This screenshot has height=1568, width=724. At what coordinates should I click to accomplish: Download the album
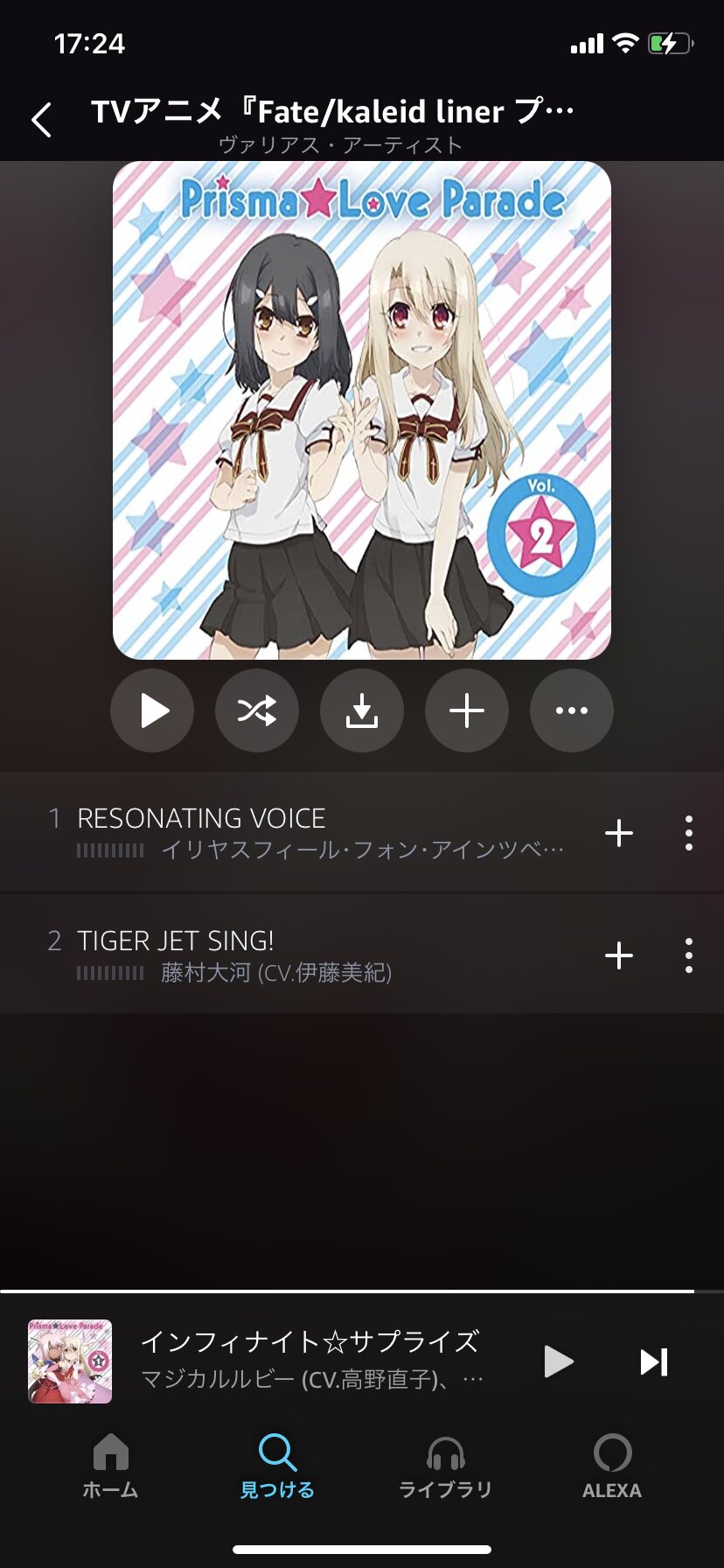point(362,710)
